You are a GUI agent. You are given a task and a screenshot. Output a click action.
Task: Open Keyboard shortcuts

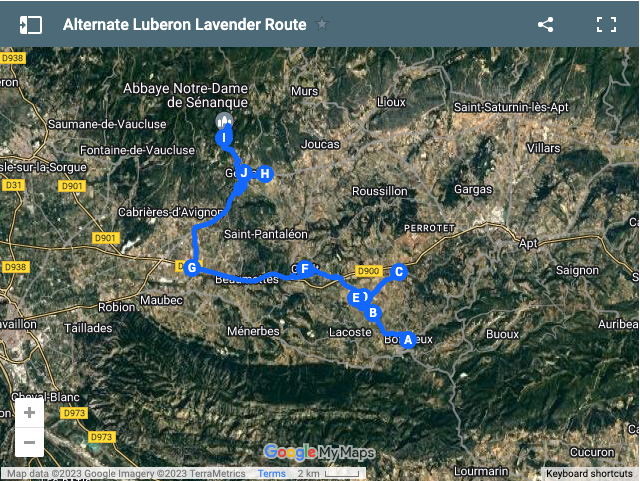[589, 474]
